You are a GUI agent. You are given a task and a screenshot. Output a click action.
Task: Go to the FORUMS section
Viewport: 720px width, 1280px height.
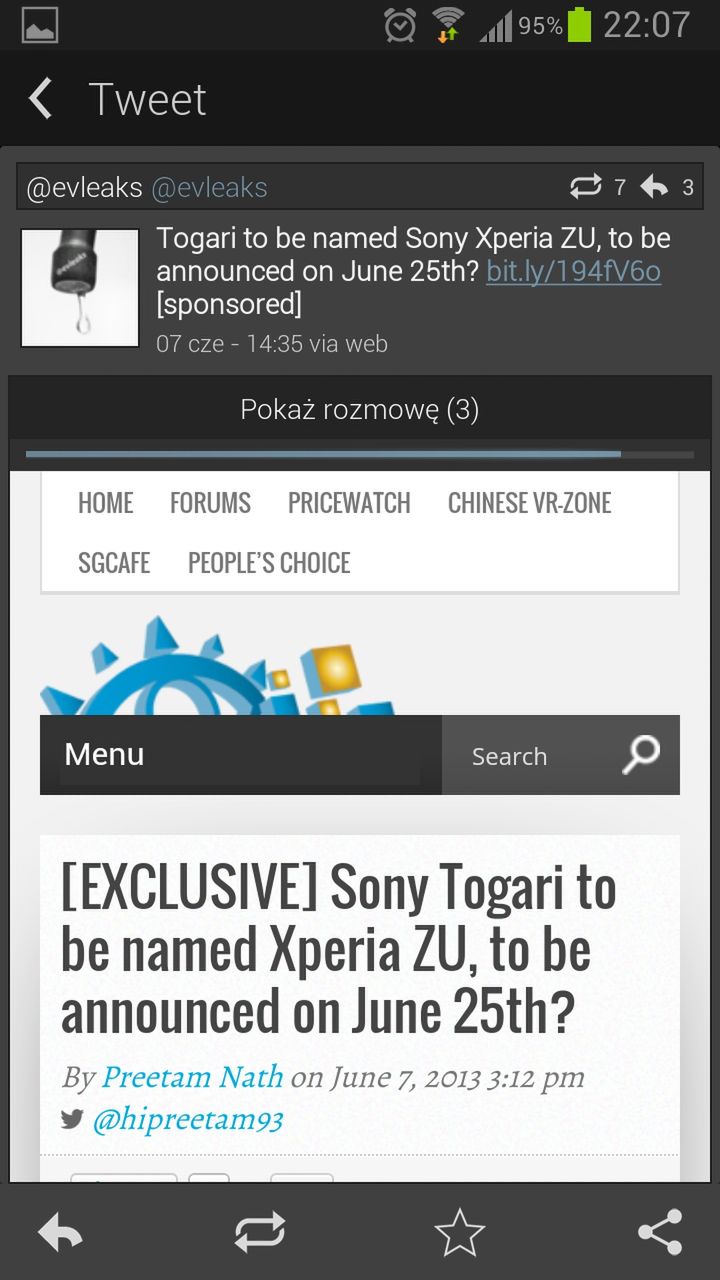click(210, 503)
